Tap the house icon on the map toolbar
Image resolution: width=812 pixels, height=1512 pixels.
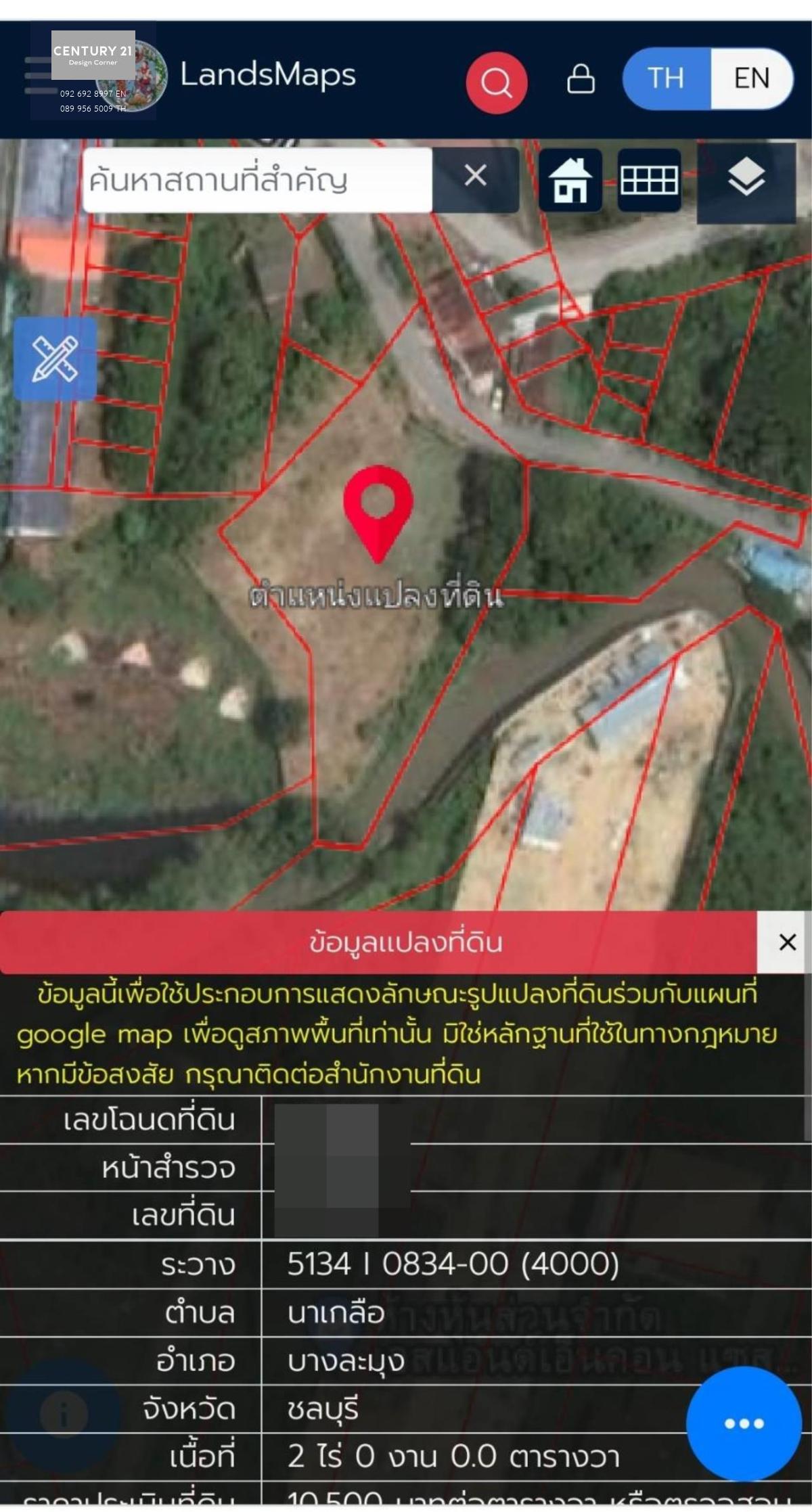click(570, 180)
